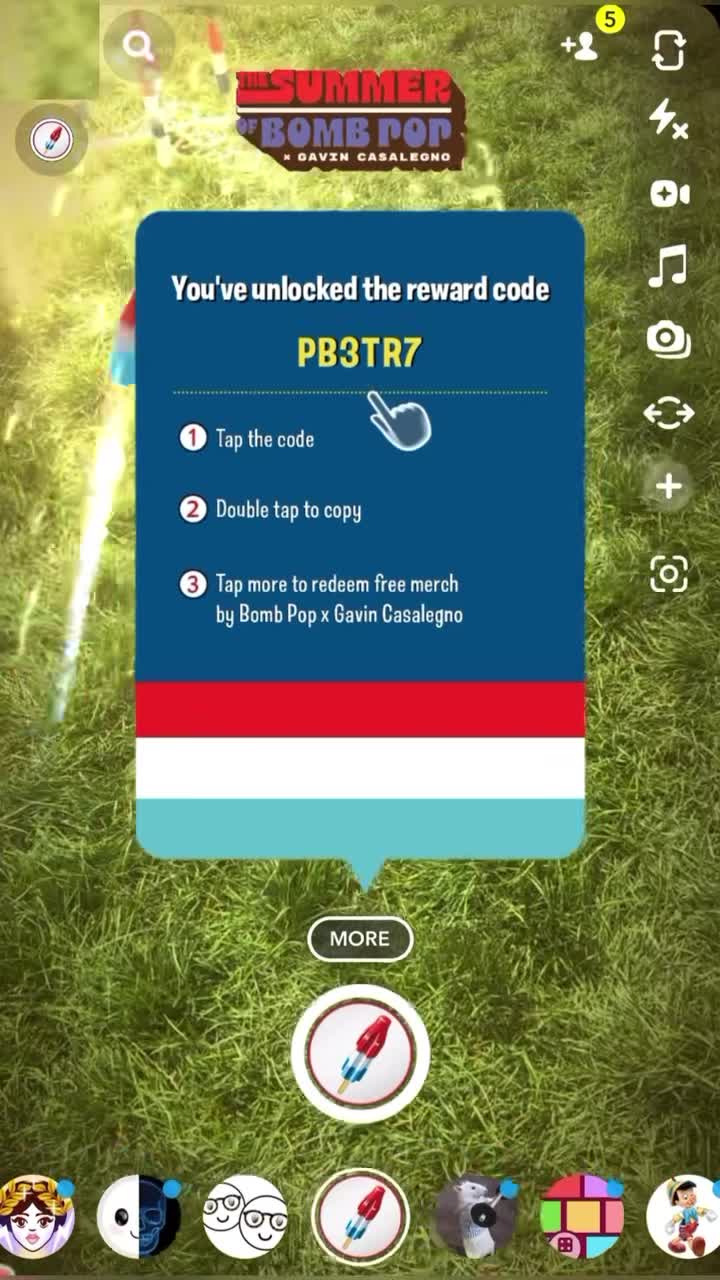Screen dimensions: 720x1280
Task: Select the two glasses faces lens
Action: [x=245, y=1217]
